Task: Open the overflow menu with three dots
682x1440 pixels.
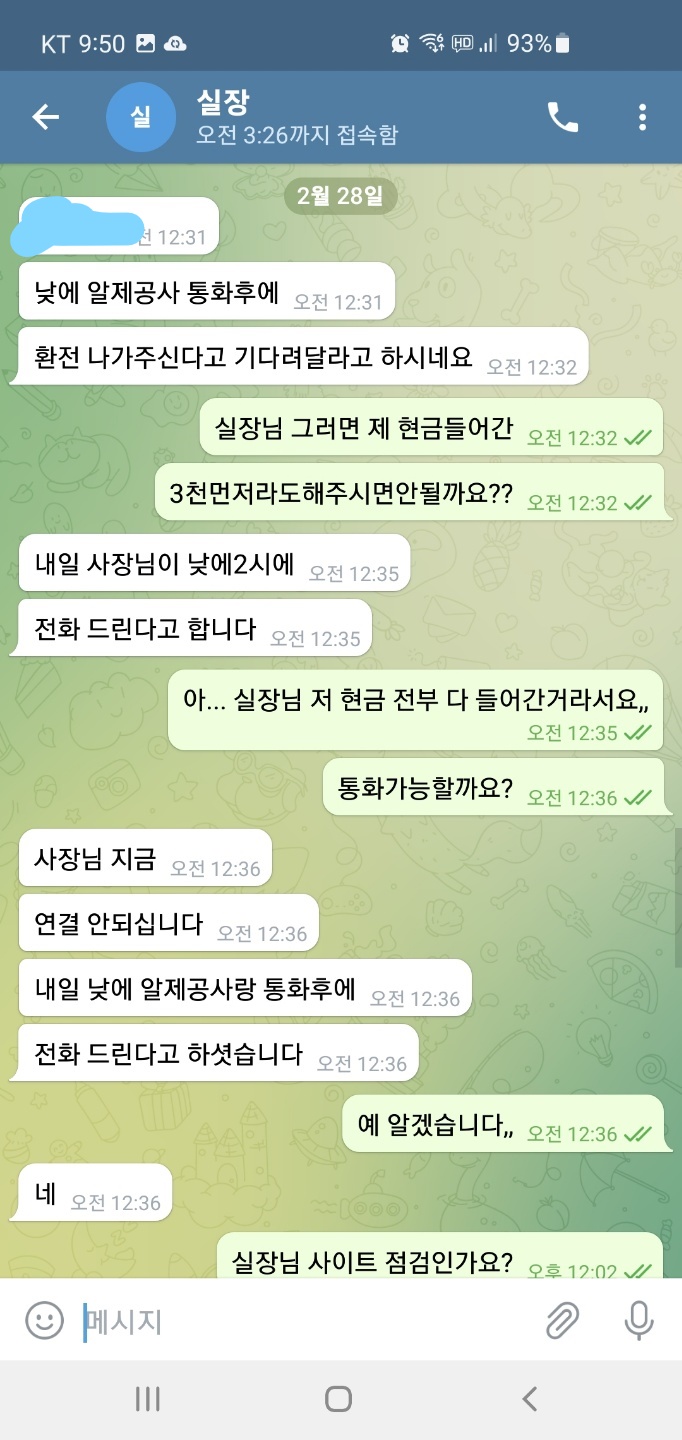Action: click(x=643, y=117)
